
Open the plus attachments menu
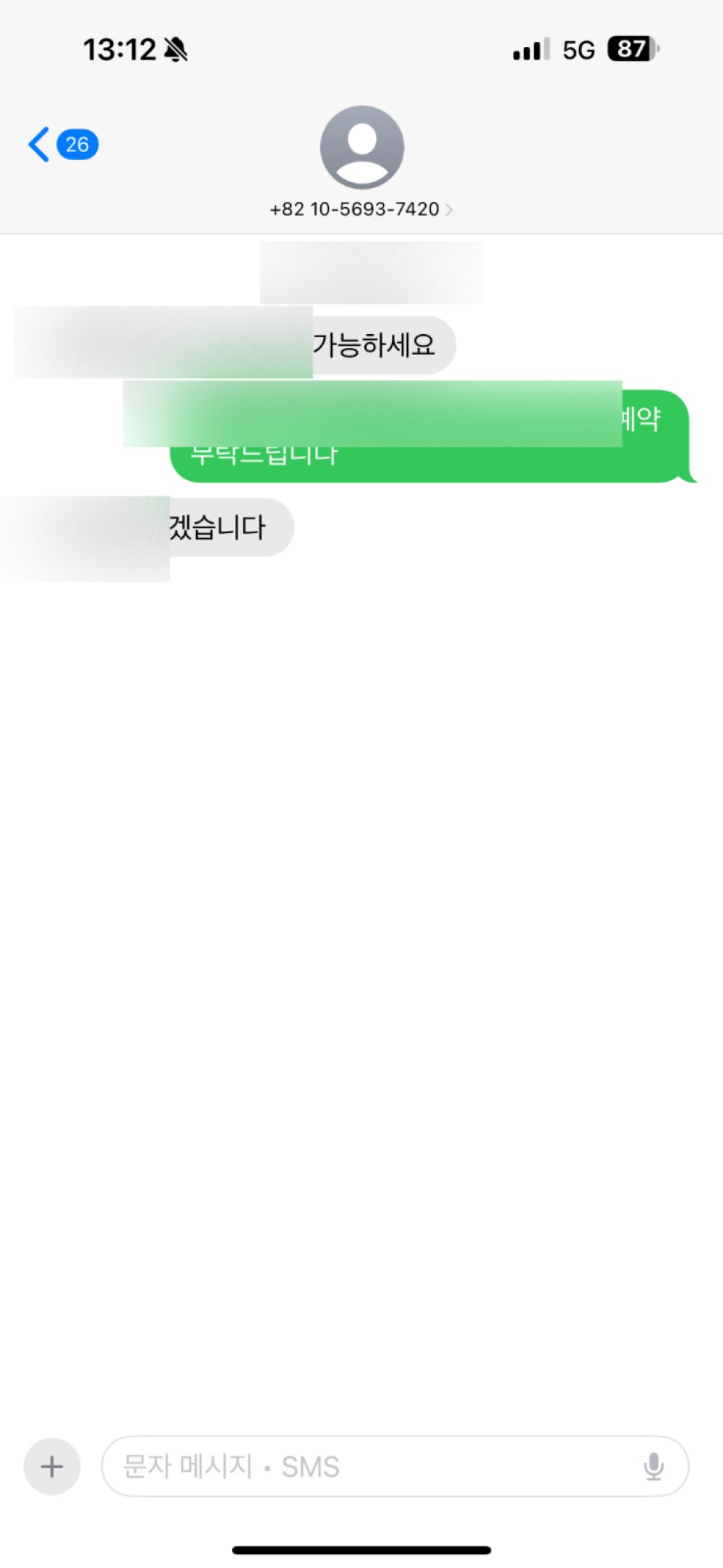[52, 1467]
